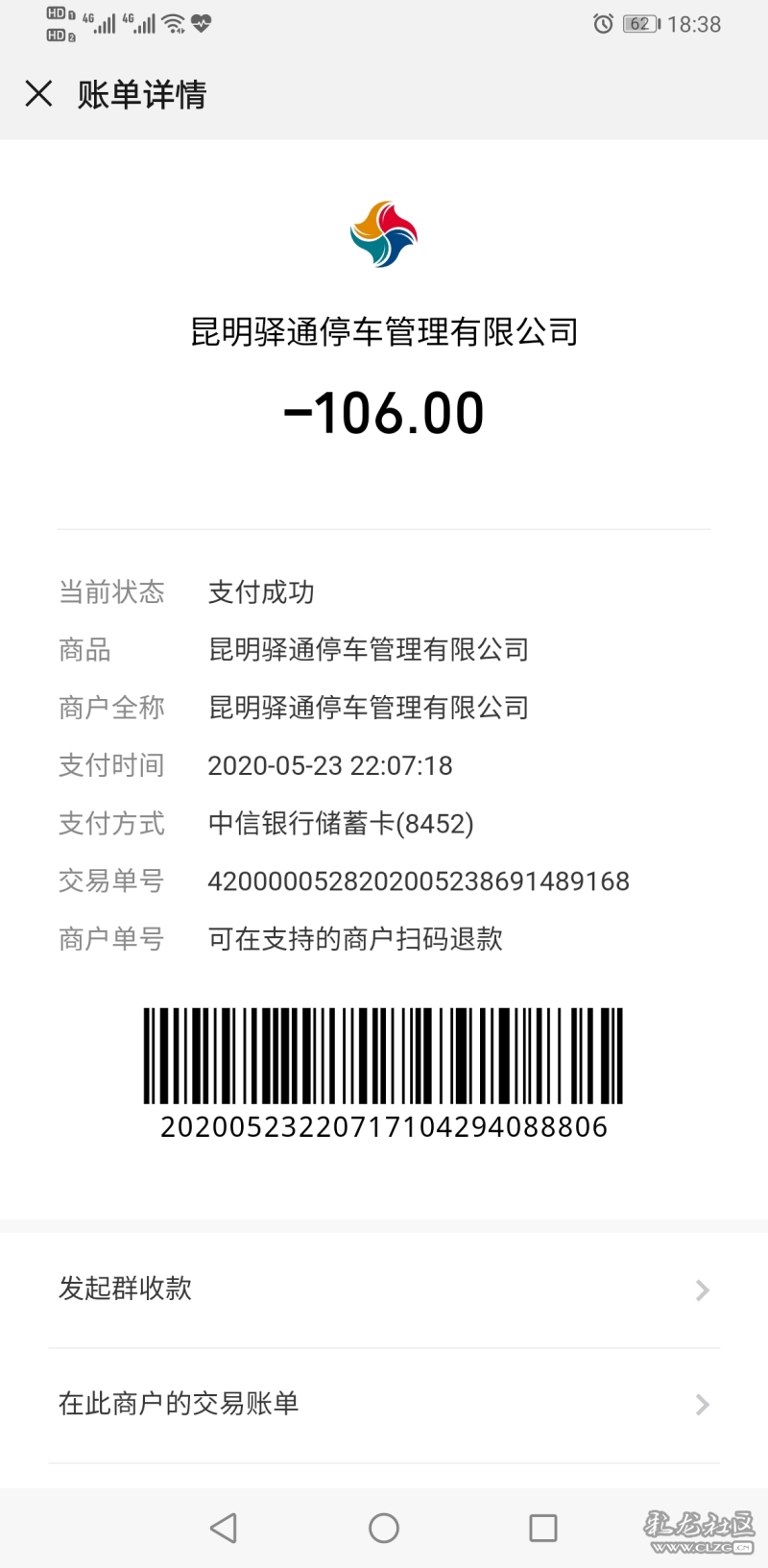Close the 账单详情 page
This screenshot has height=1568, width=768.
click(38, 94)
